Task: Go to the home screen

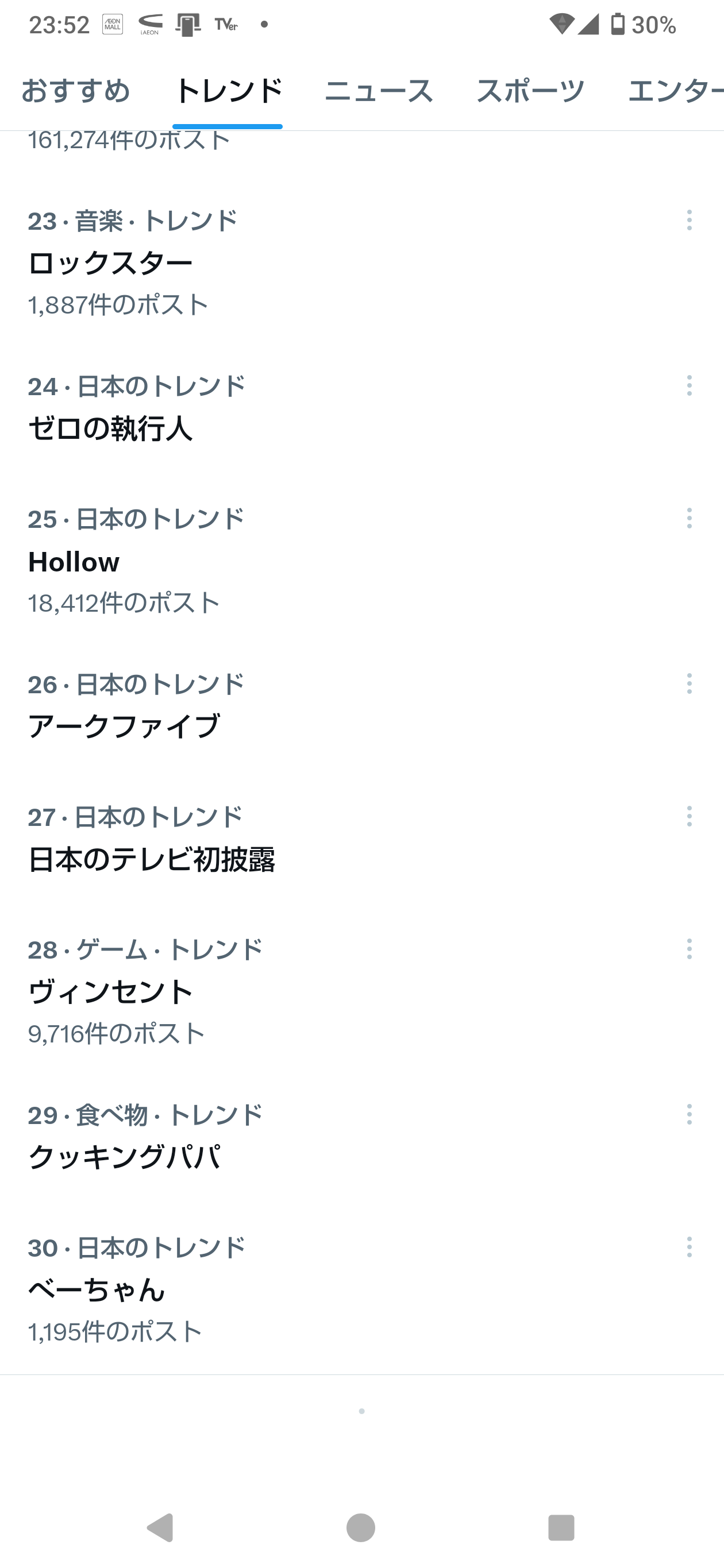Action: point(361,1528)
